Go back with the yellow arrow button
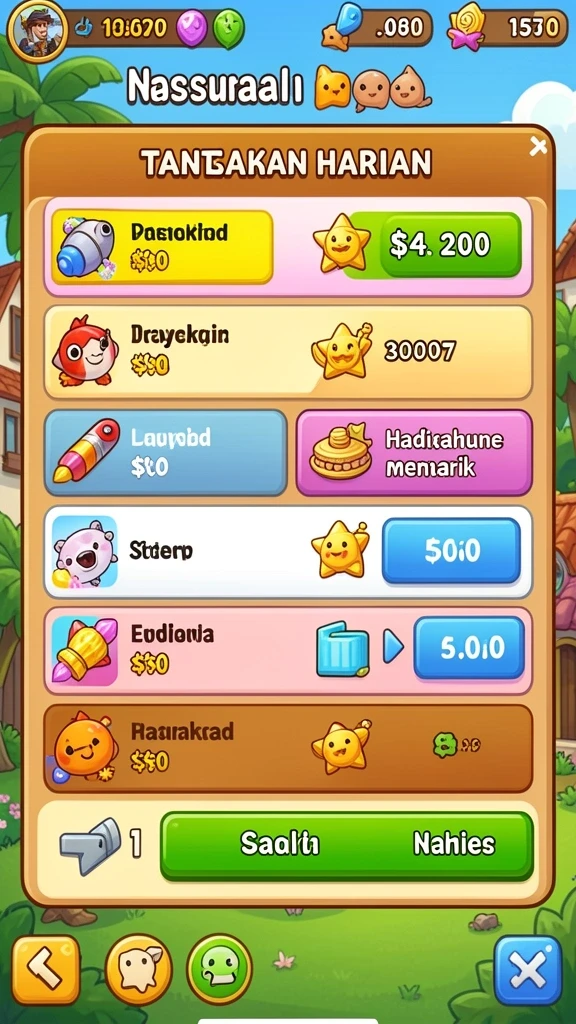 pos(45,970)
